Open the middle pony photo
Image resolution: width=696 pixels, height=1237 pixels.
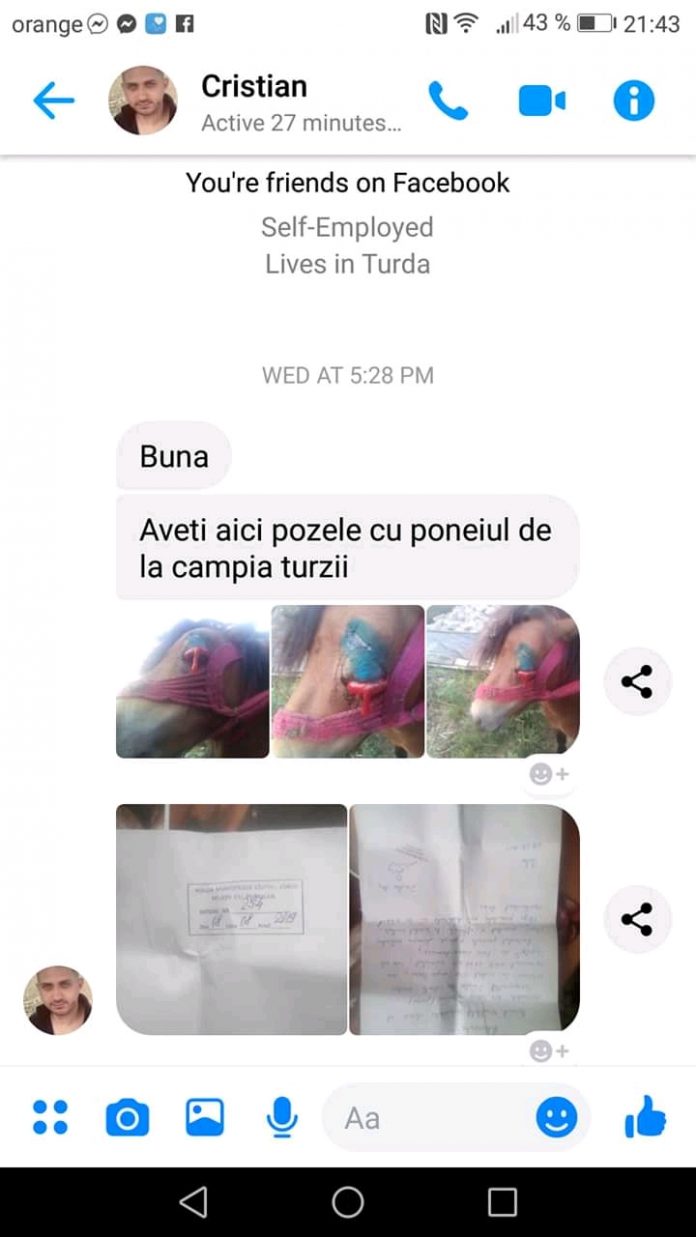pyautogui.click(x=348, y=681)
